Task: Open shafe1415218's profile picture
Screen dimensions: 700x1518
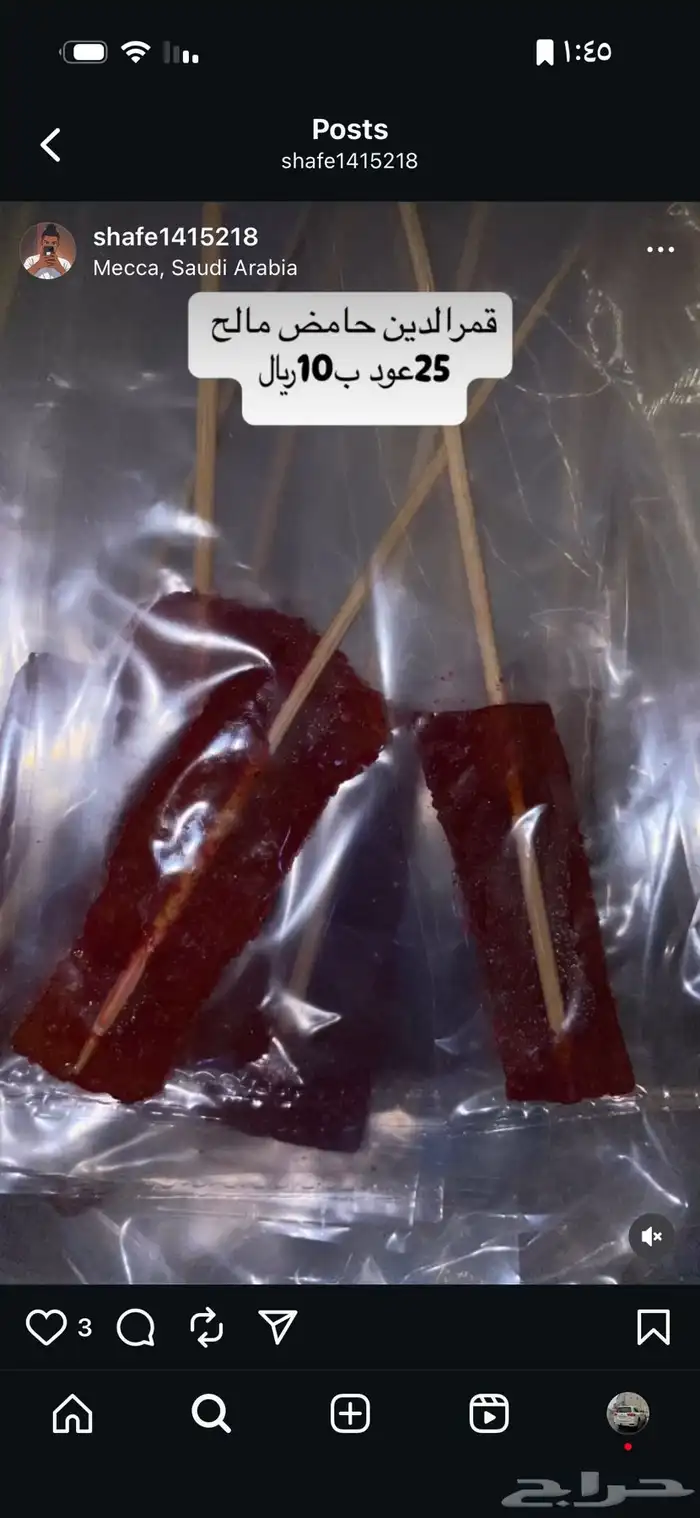Action: coord(48,250)
